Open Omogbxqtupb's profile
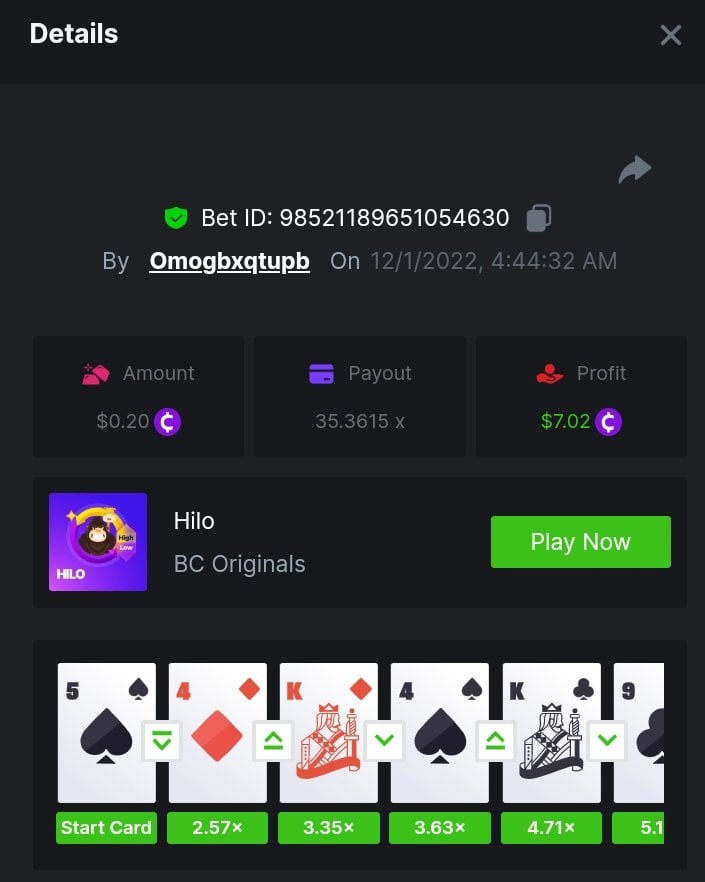Viewport: 705px width, 882px height. (x=229, y=261)
